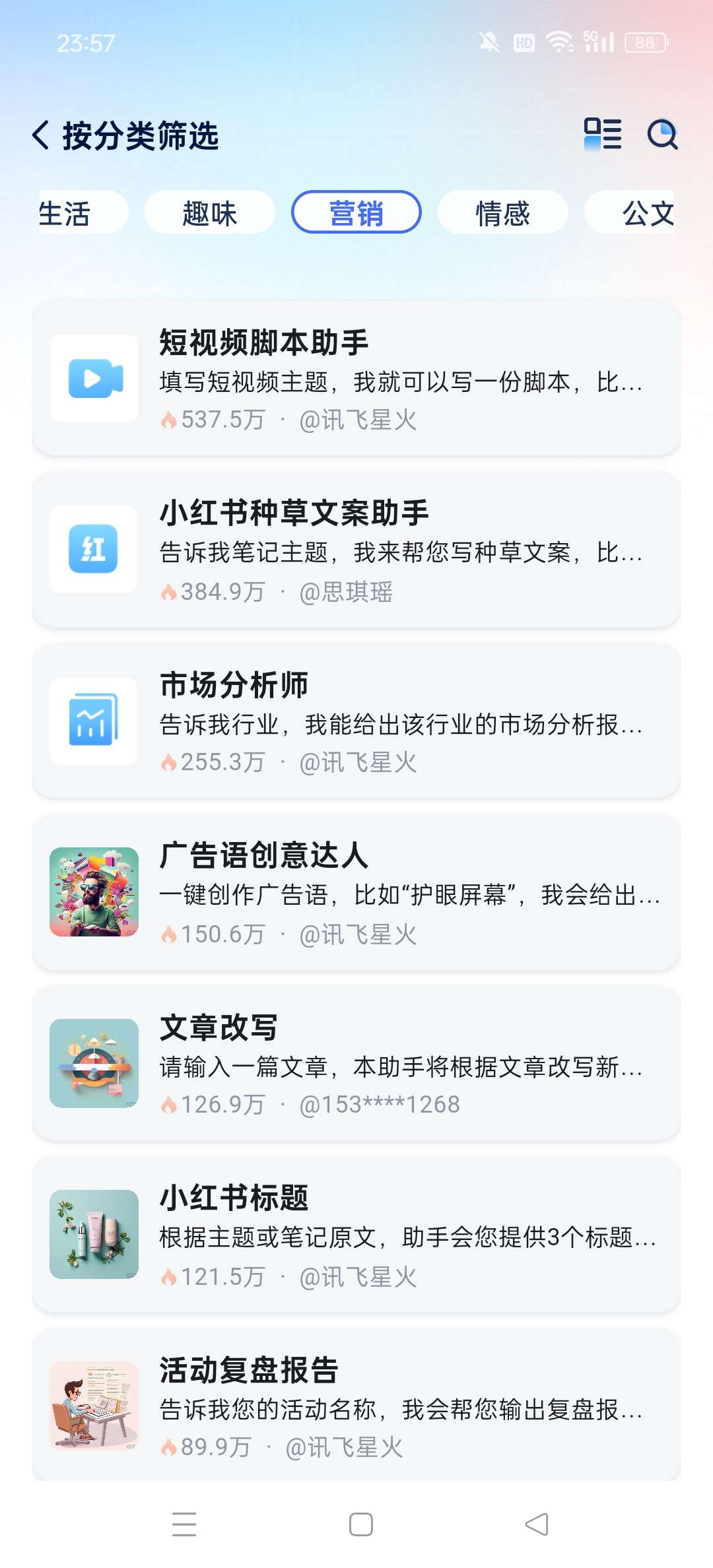Open the 市场分析师 assistant
The image size is (713, 1568).
point(356,721)
